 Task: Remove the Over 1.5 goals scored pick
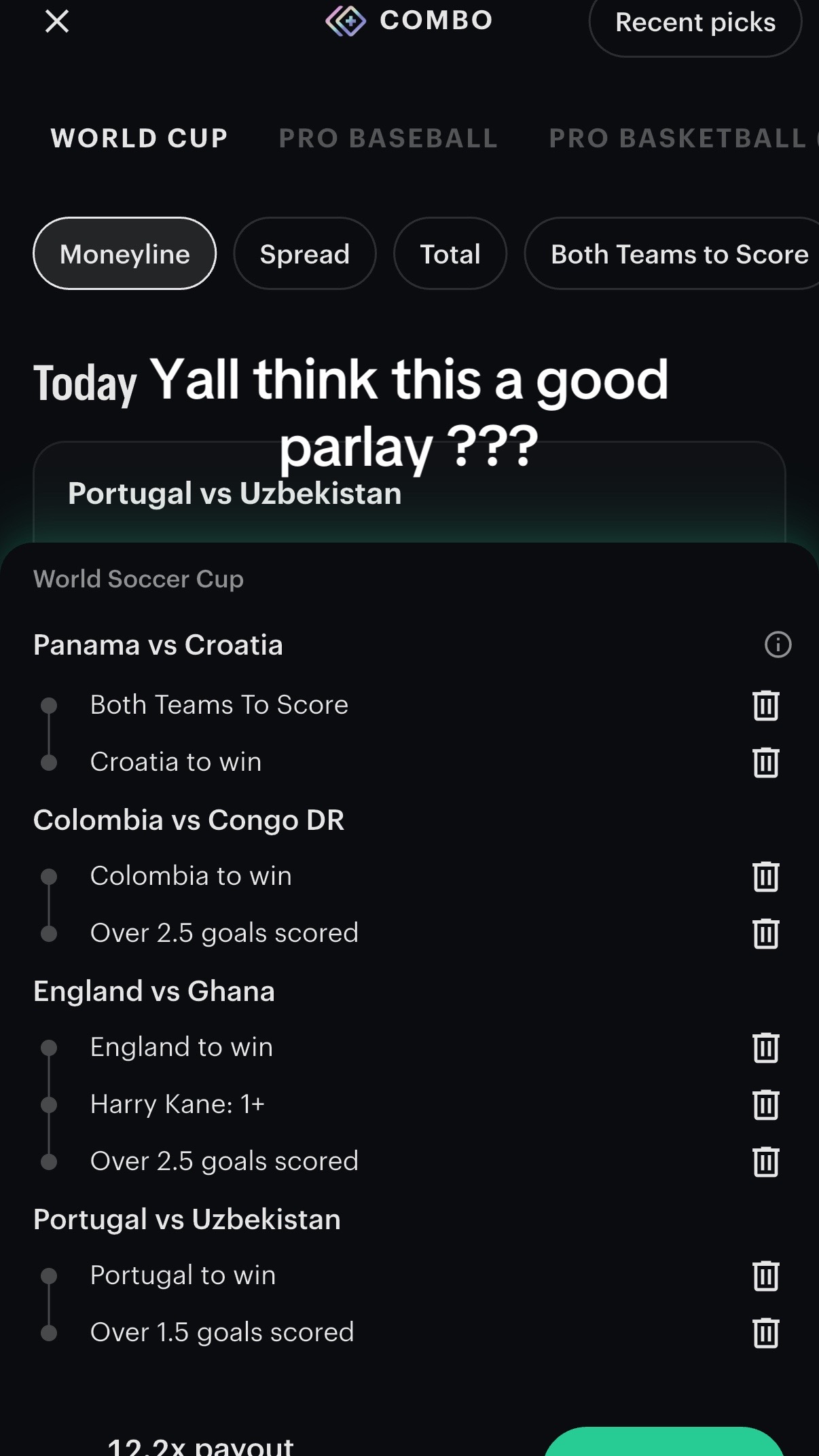[x=766, y=1332]
